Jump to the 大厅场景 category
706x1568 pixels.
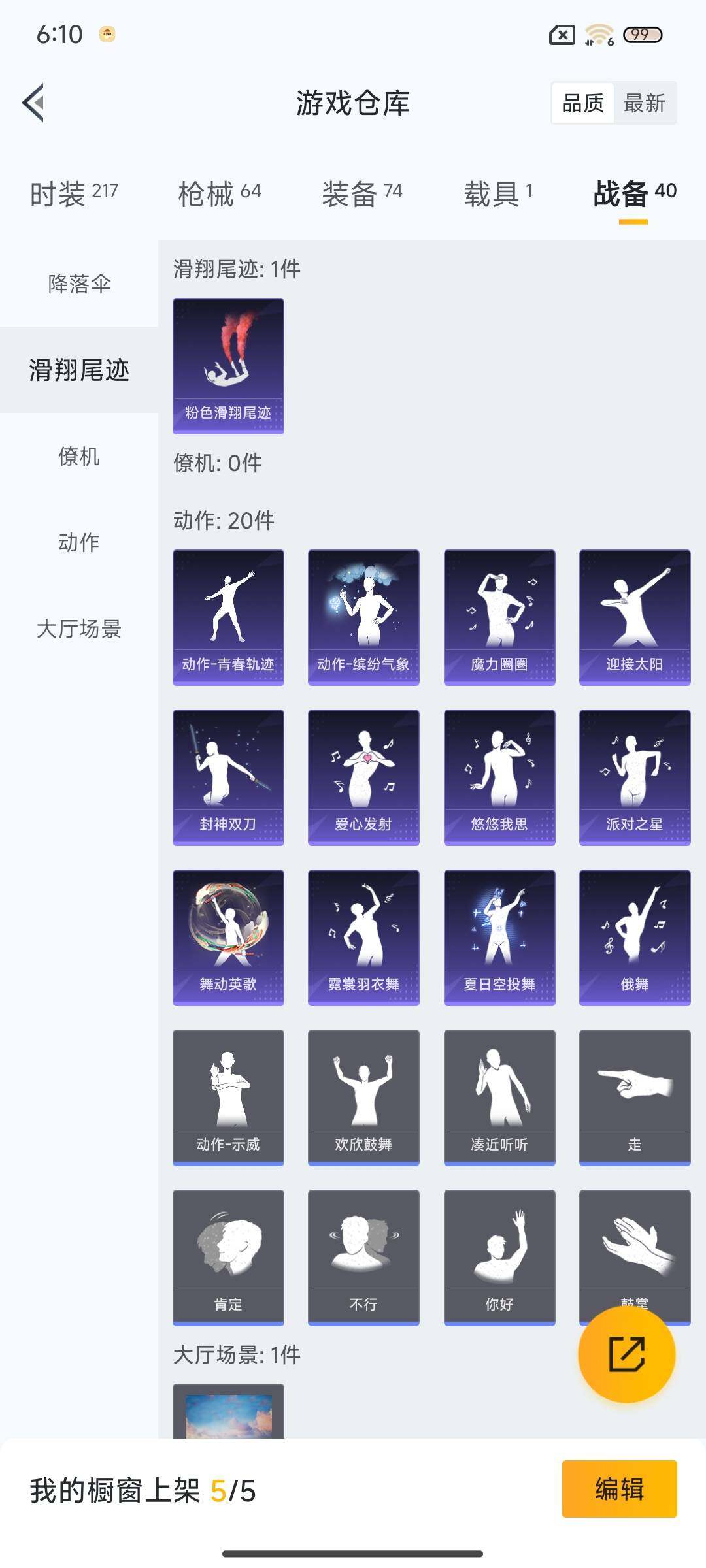79,629
